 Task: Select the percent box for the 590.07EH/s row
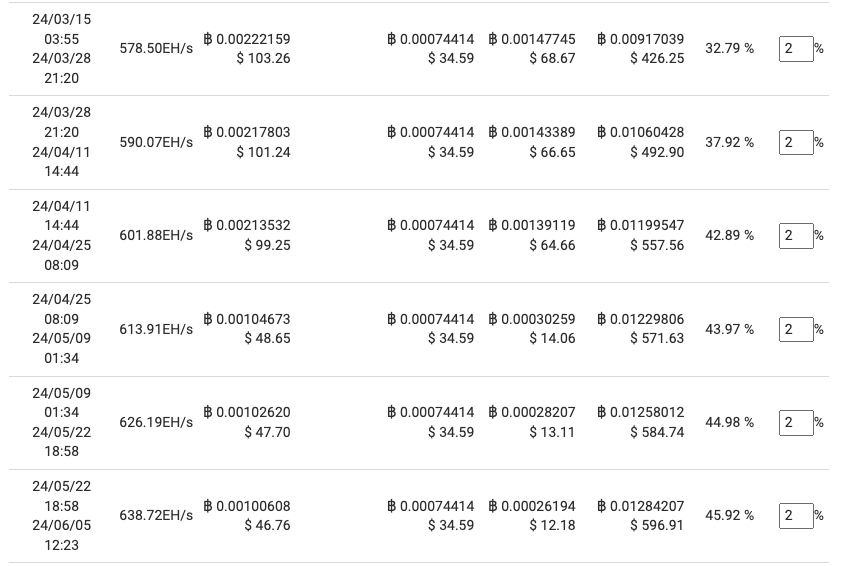(796, 142)
